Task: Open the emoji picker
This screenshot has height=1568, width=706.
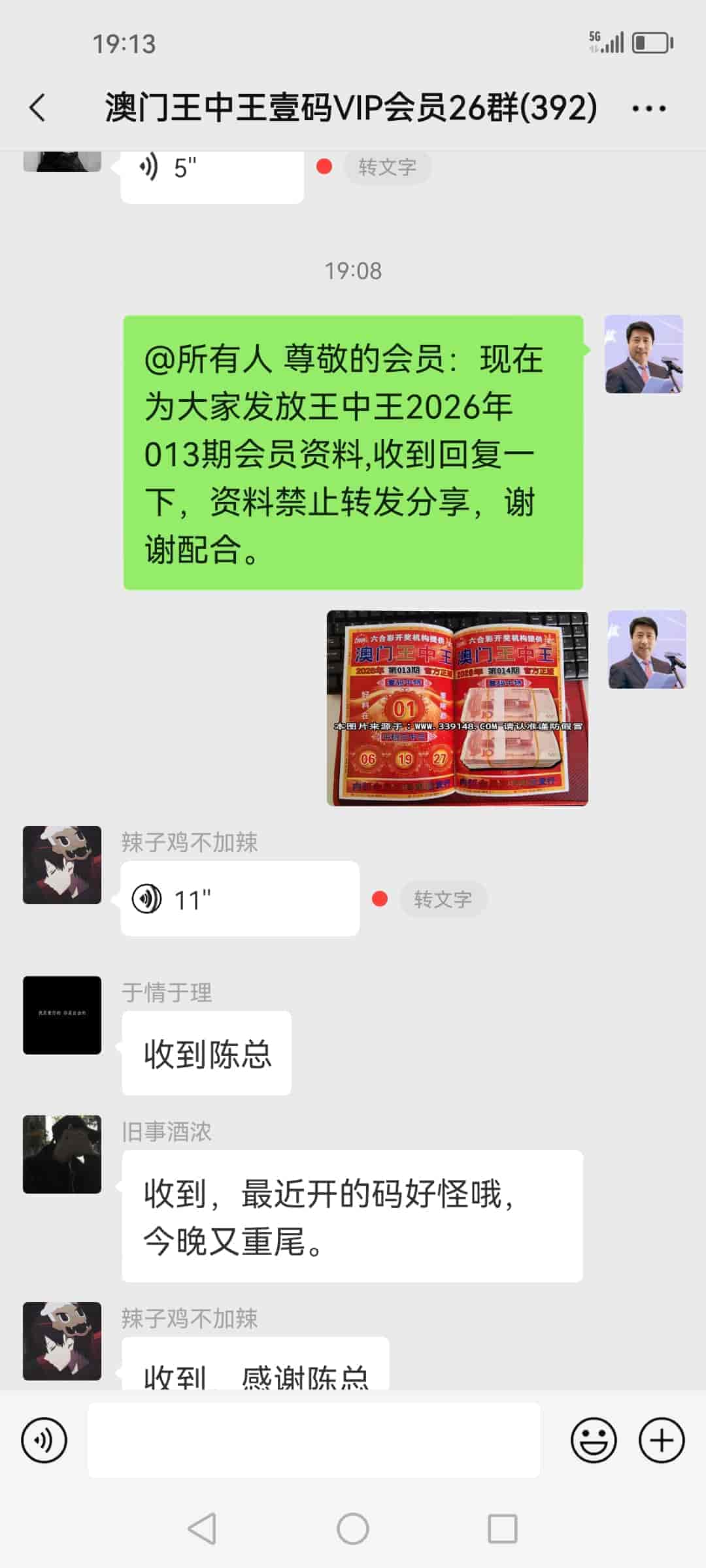Action: 594,1440
